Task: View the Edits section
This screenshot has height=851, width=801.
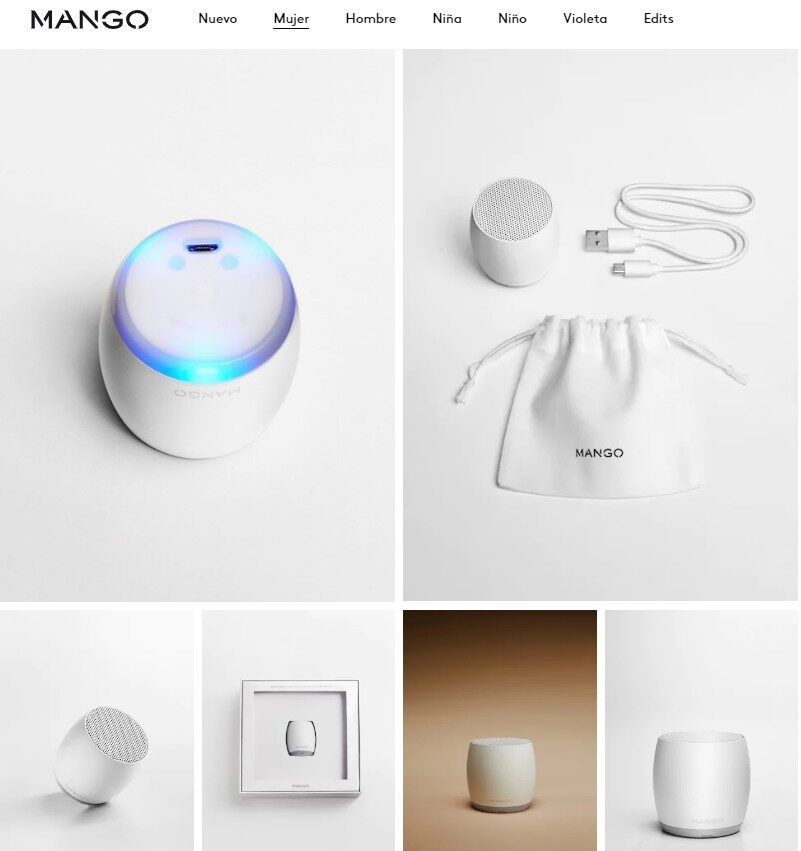Action: tap(658, 19)
